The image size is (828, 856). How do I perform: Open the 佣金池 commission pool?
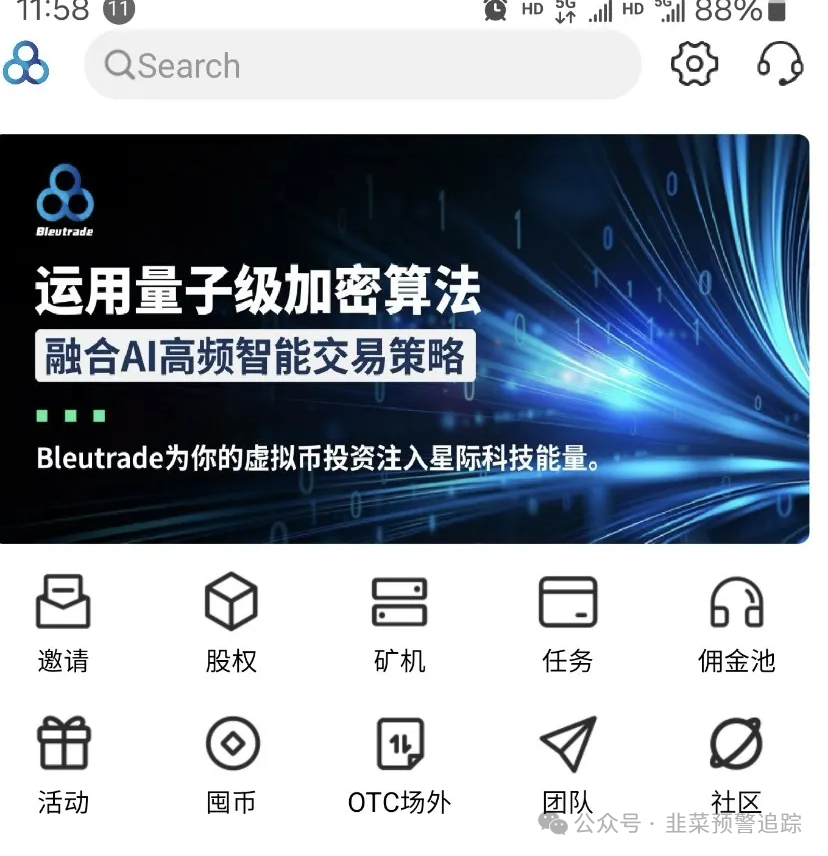[736, 623]
